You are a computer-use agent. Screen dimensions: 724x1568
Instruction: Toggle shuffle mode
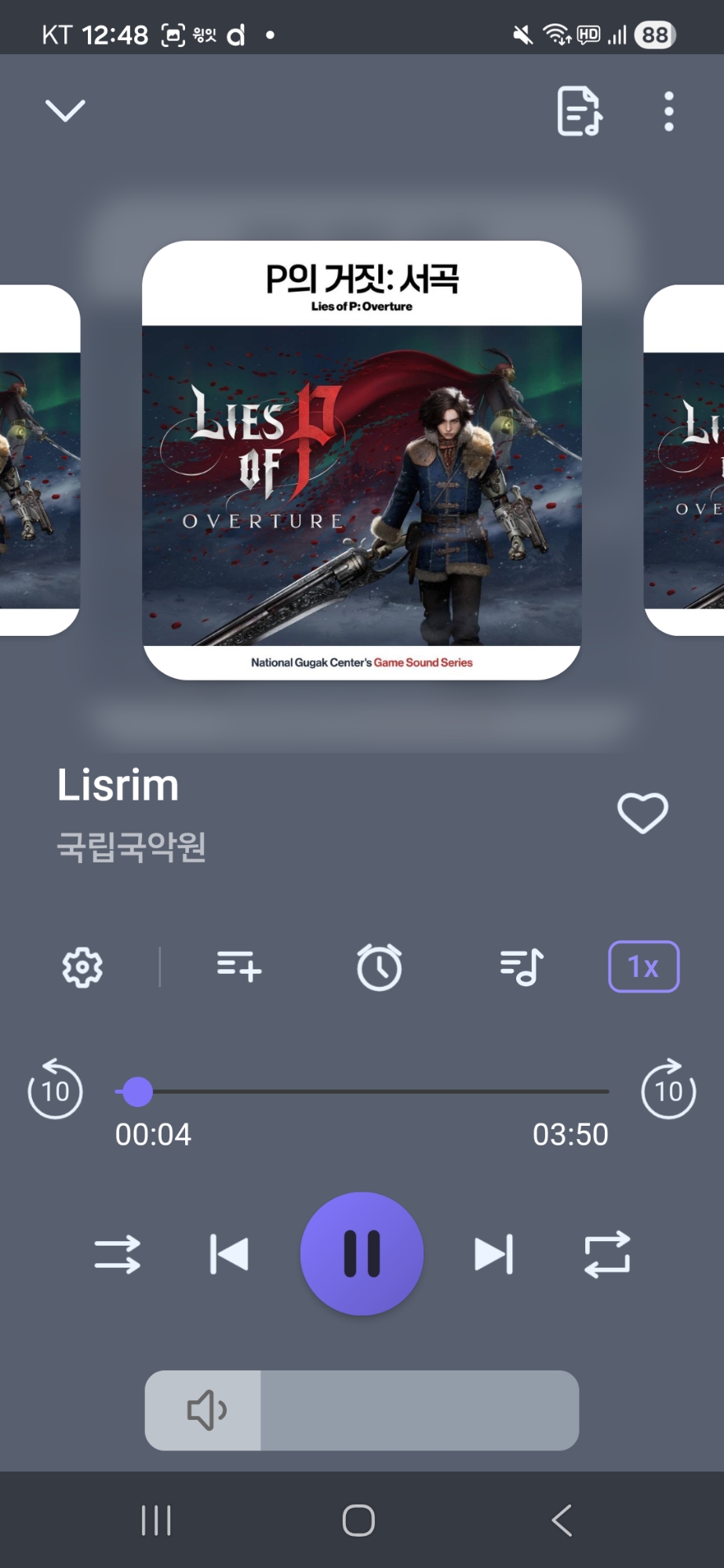pyautogui.click(x=118, y=1254)
